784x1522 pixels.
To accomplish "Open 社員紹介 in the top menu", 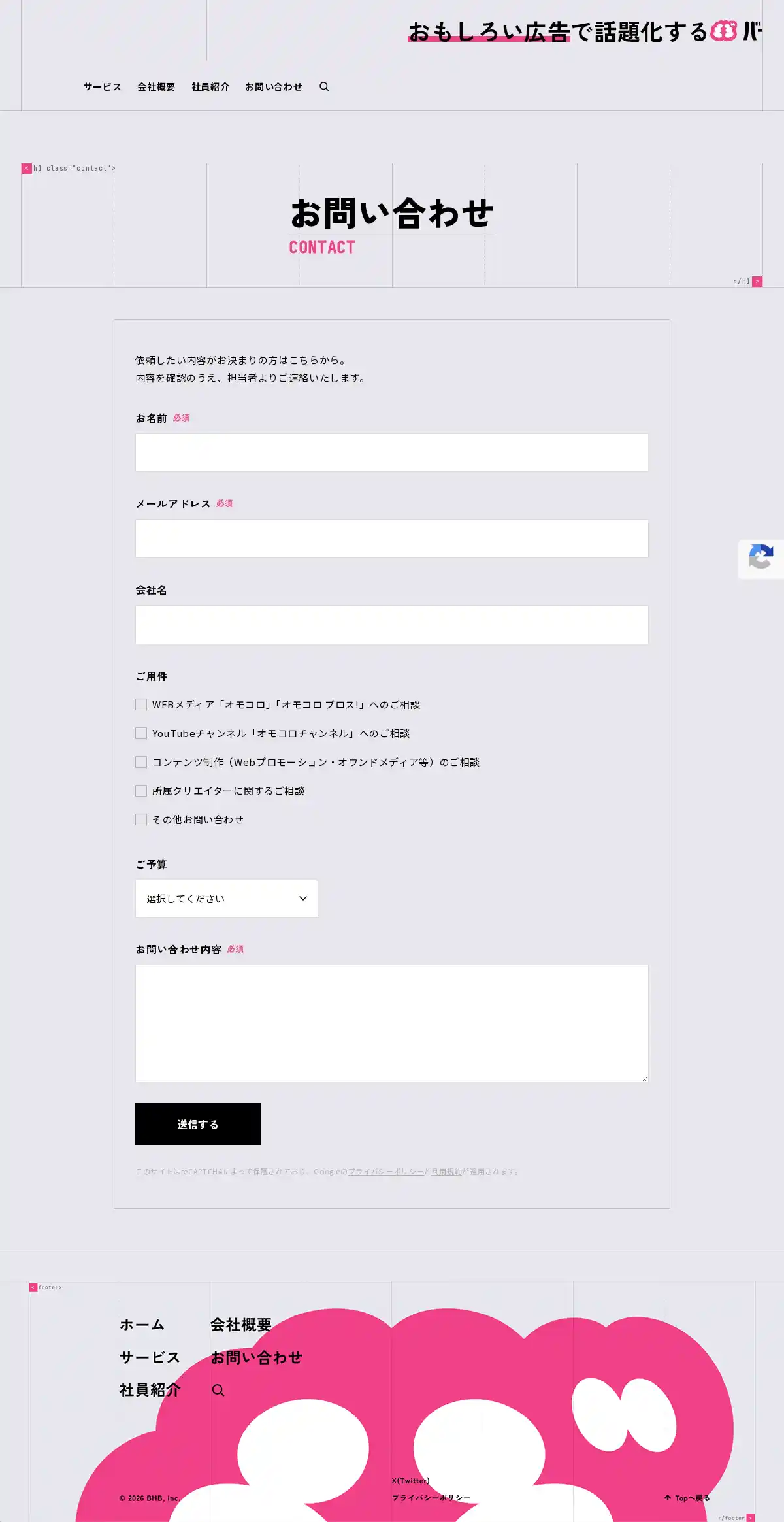I will (x=210, y=87).
